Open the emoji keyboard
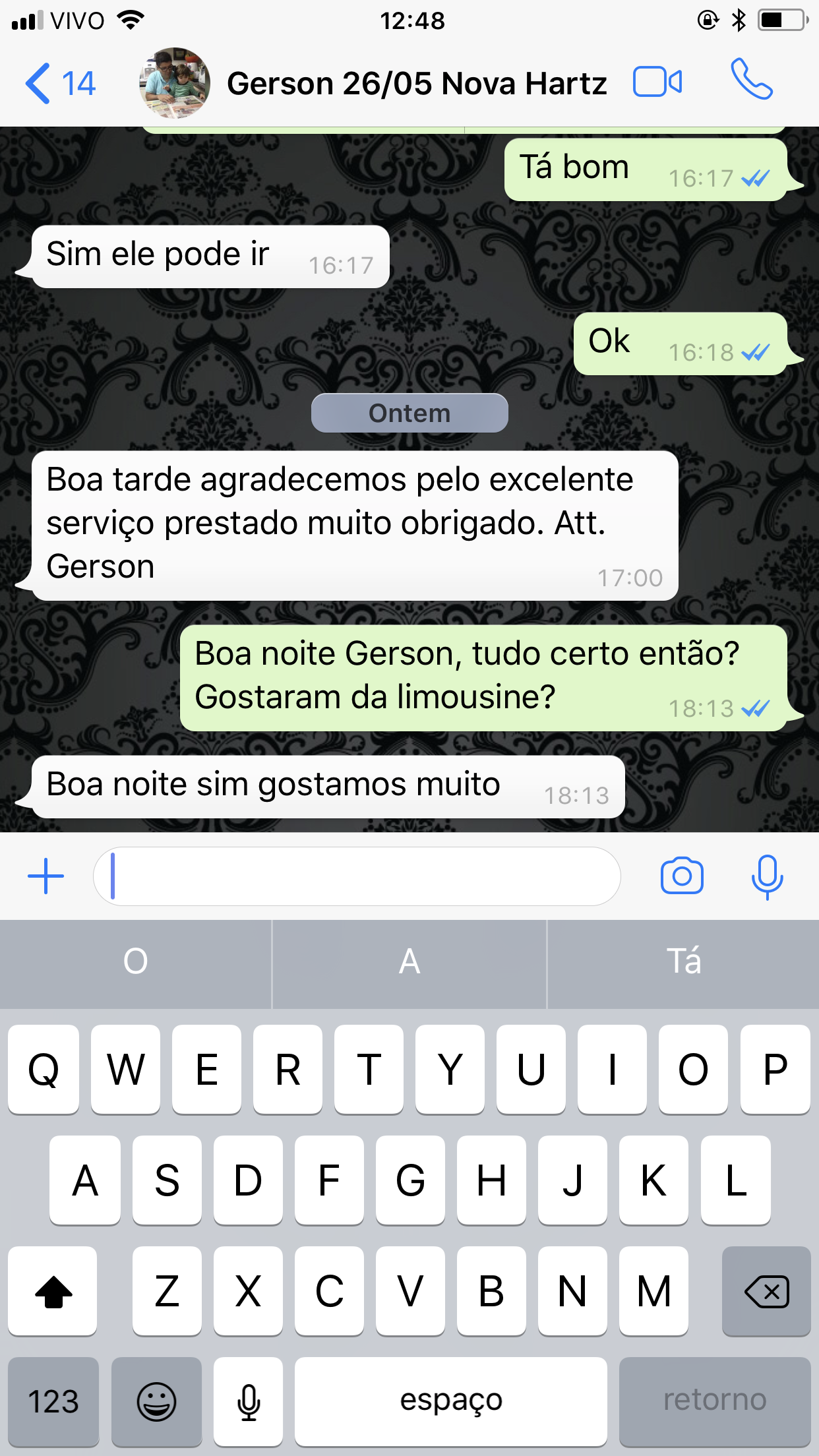Viewport: 819px width, 1456px height. click(156, 1401)
